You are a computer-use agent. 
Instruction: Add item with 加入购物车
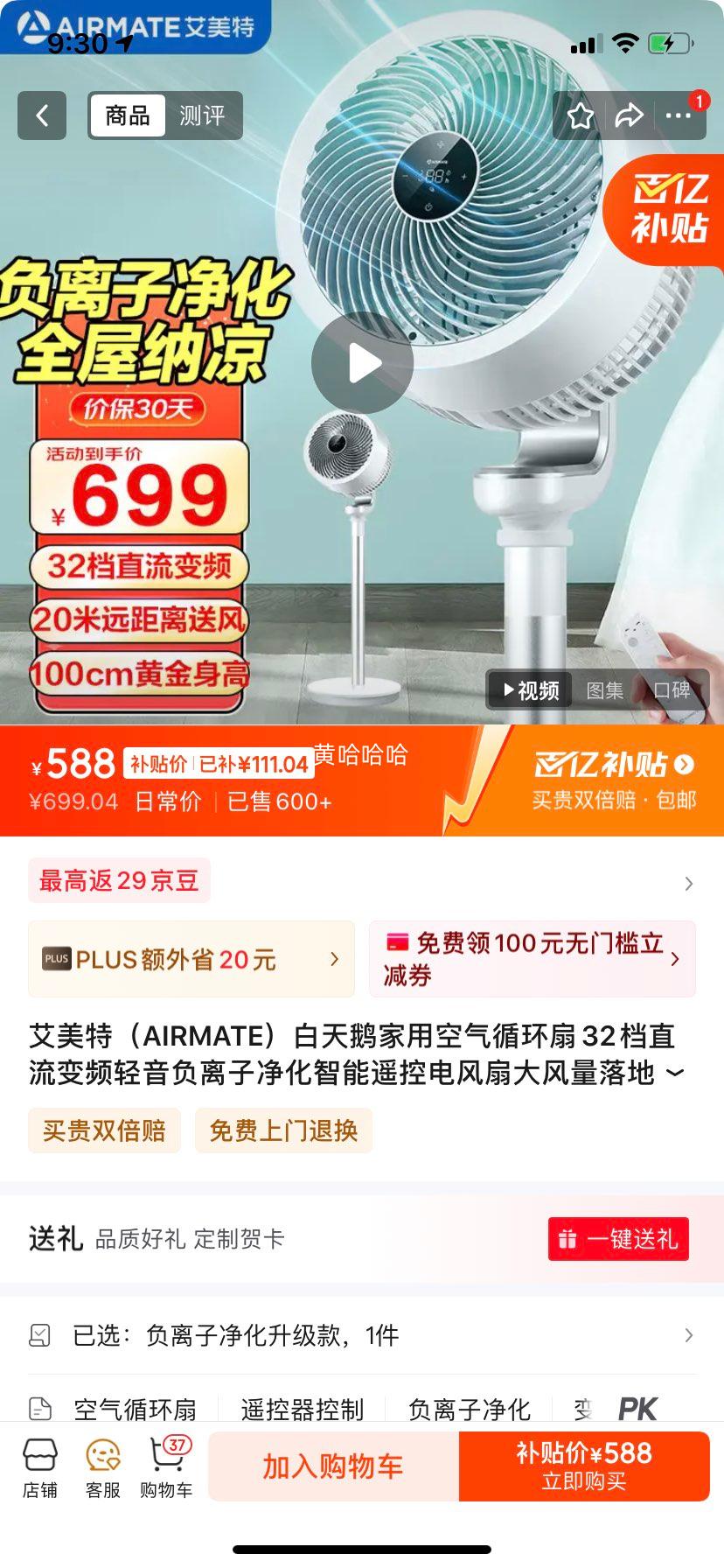333,1466
